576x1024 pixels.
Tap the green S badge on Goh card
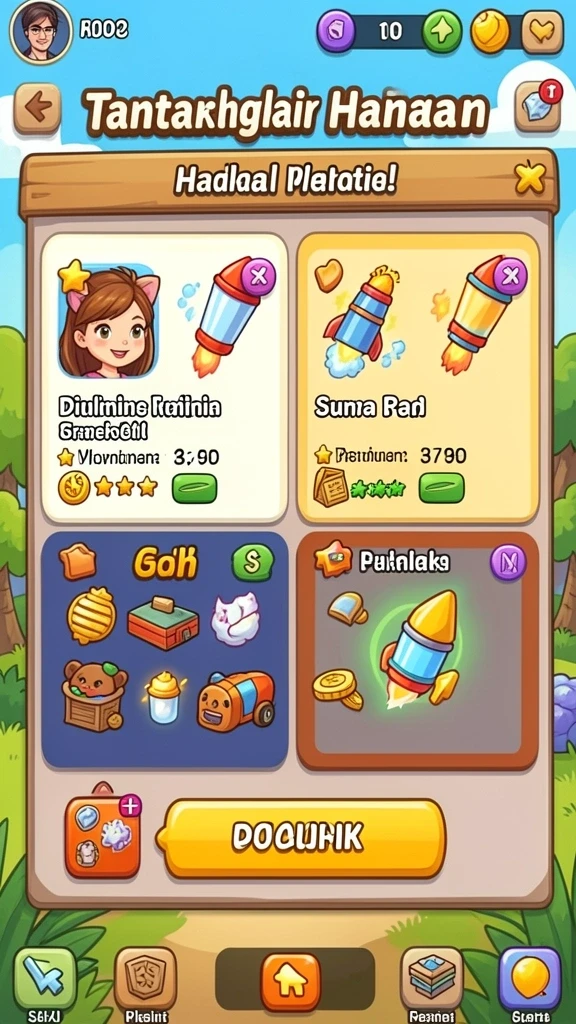(x=252, y=562)
